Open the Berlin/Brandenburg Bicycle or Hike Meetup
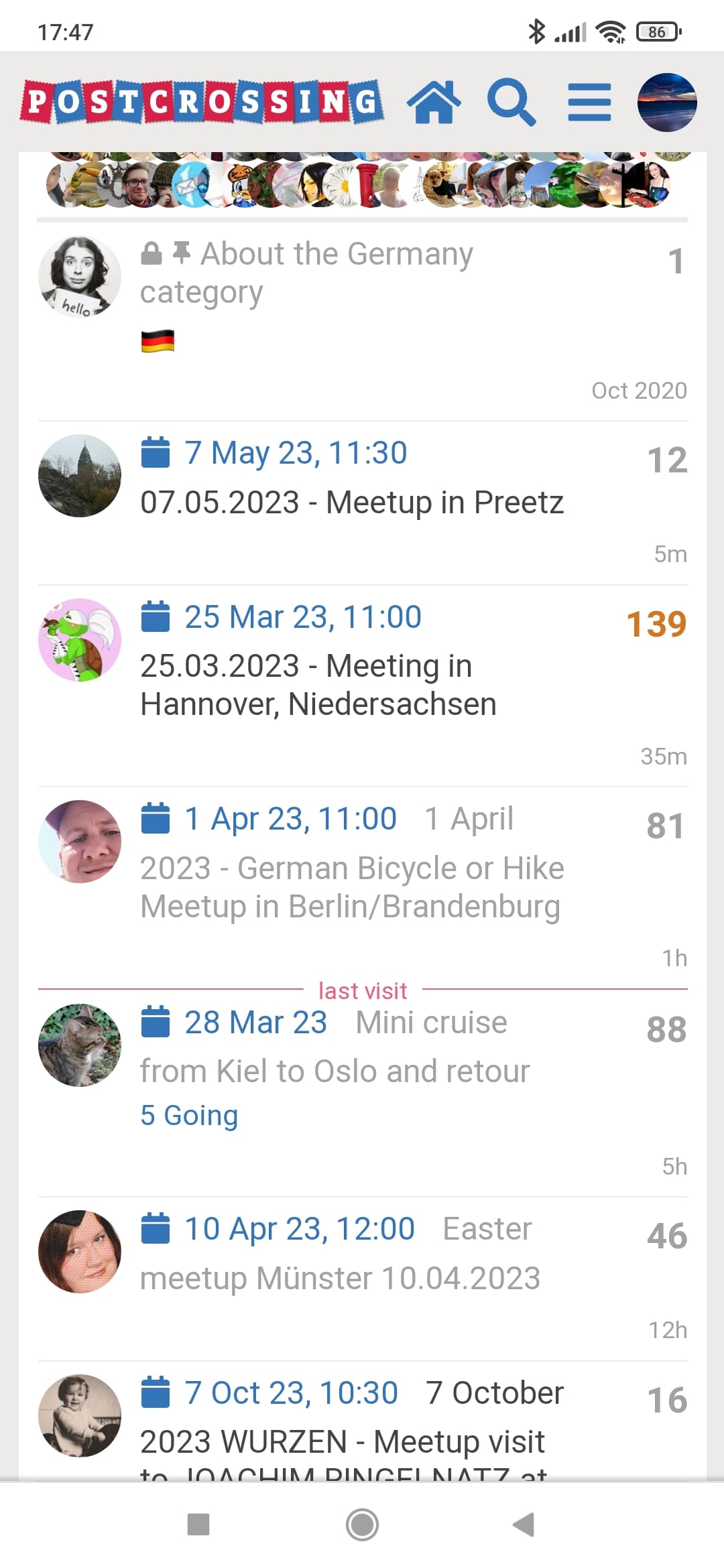 (x=352, y=887)
